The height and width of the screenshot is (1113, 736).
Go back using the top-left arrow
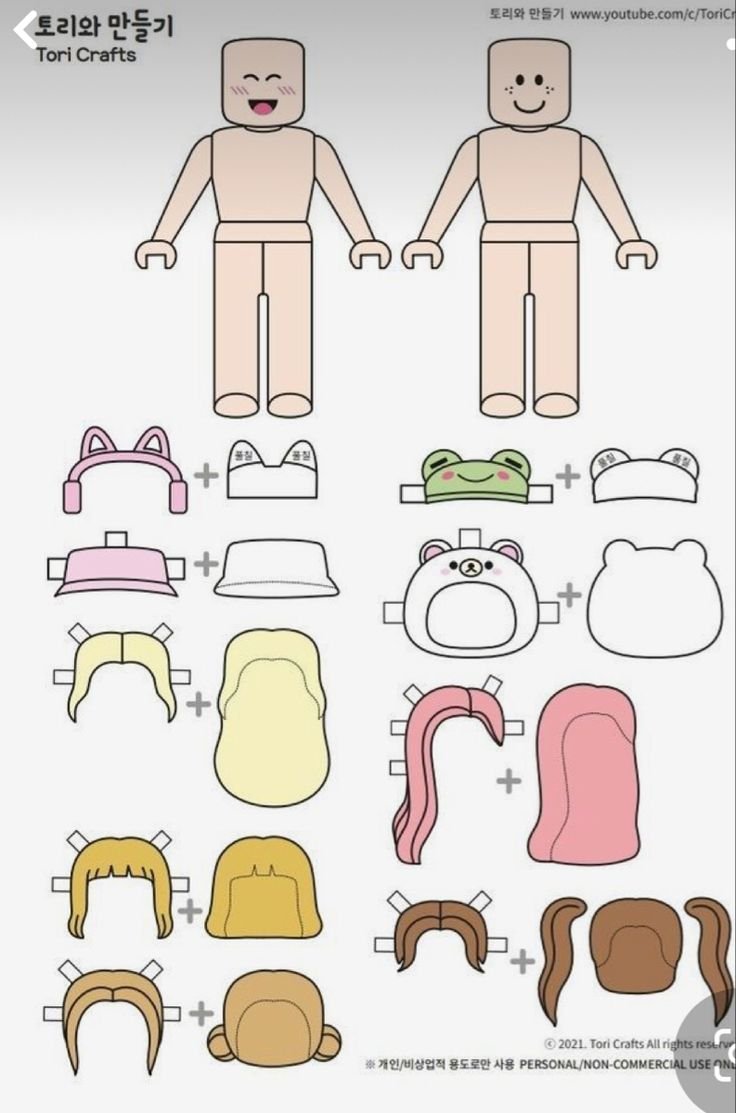click(x=24, y=30)
